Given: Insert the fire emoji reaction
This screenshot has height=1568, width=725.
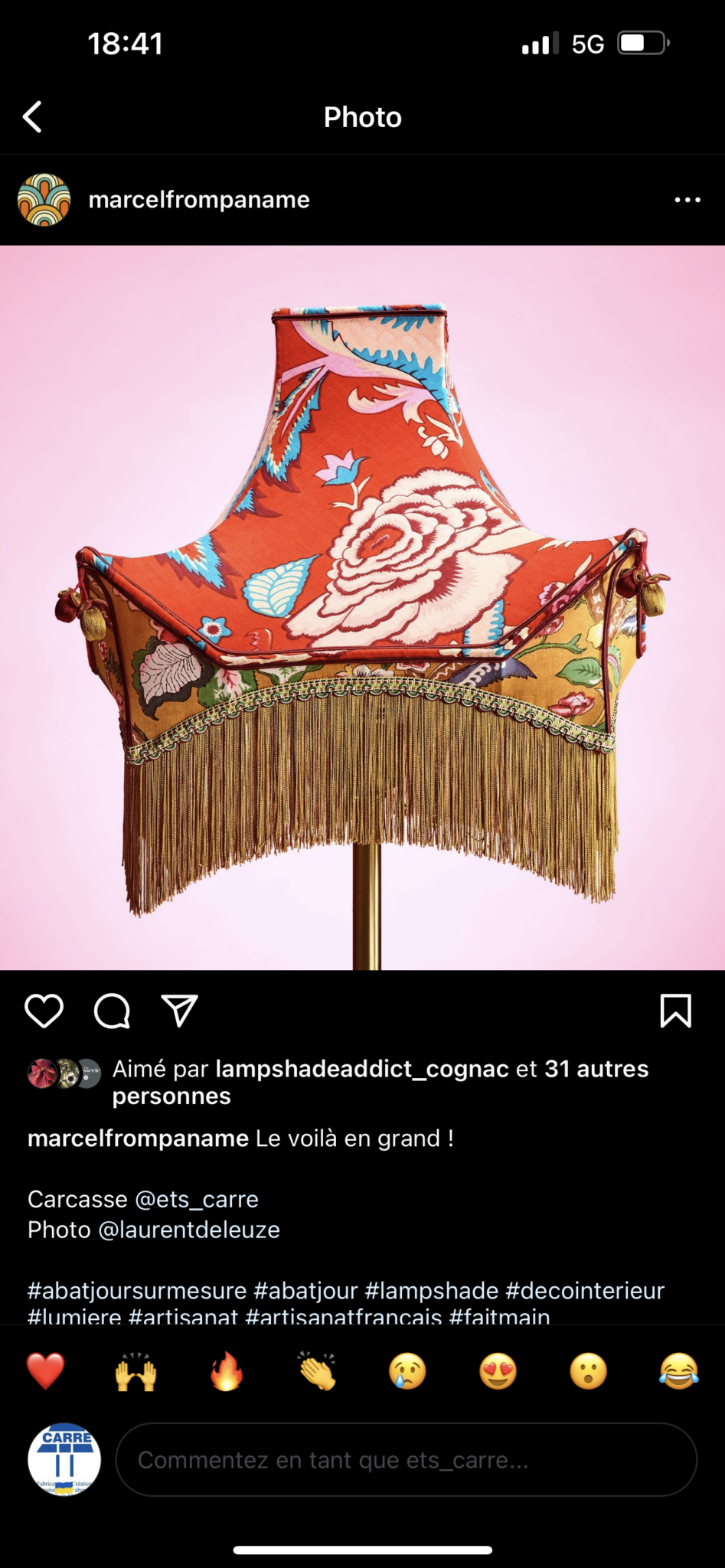Looking at the screenshot, I should [227, 1370].
